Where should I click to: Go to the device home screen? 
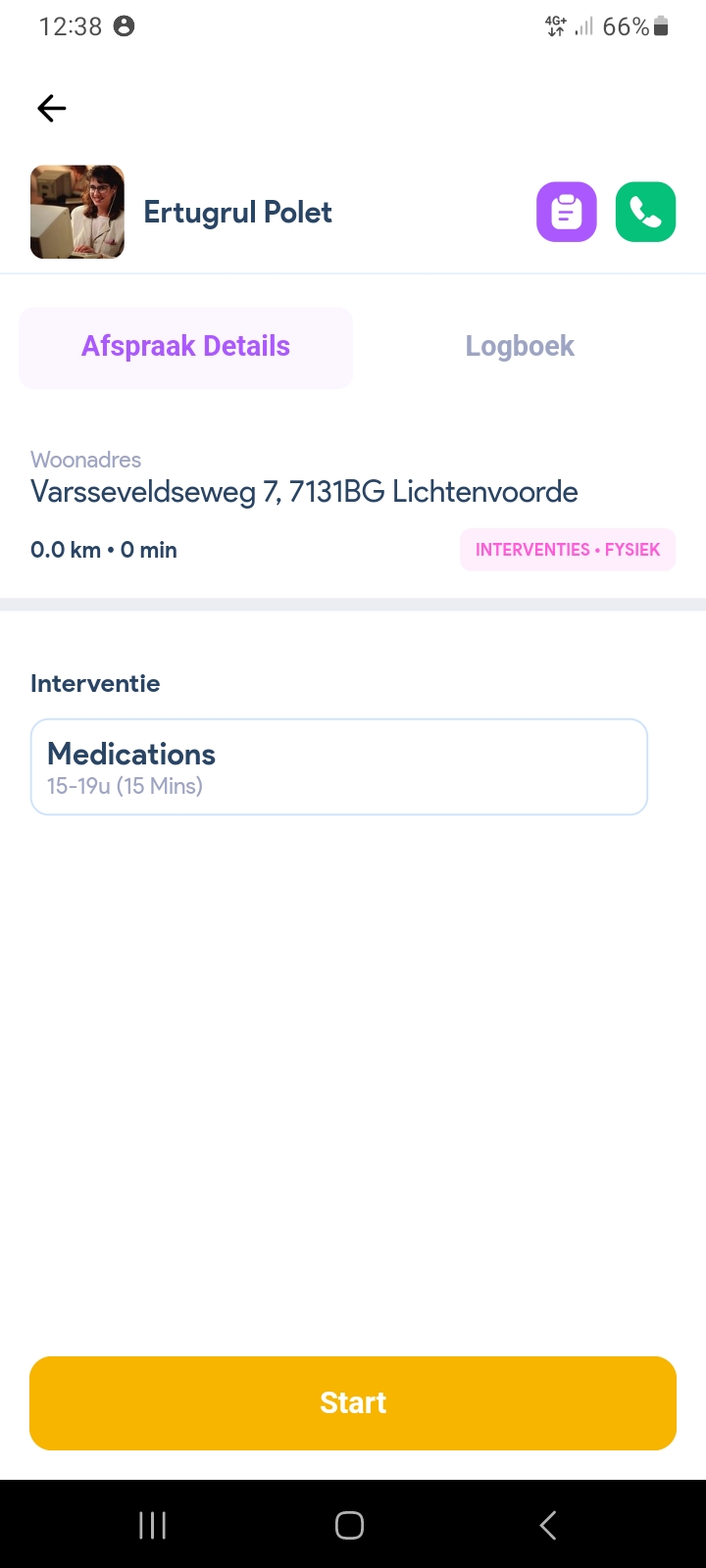[350, 1525]
